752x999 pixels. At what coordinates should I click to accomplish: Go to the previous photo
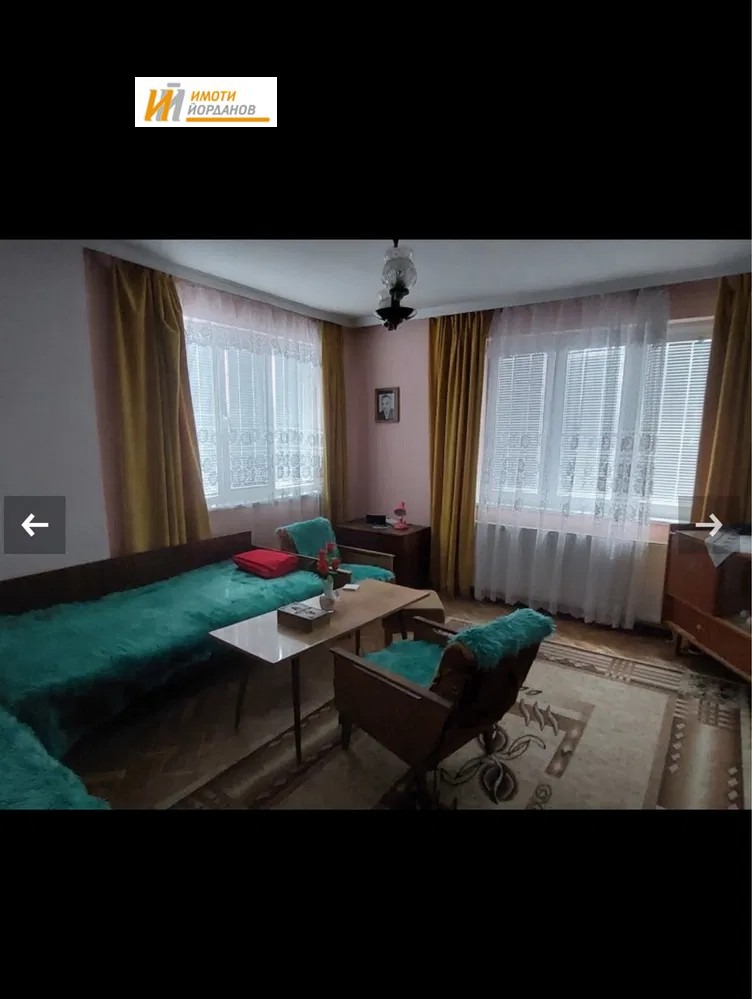click(x=35, y=525)
